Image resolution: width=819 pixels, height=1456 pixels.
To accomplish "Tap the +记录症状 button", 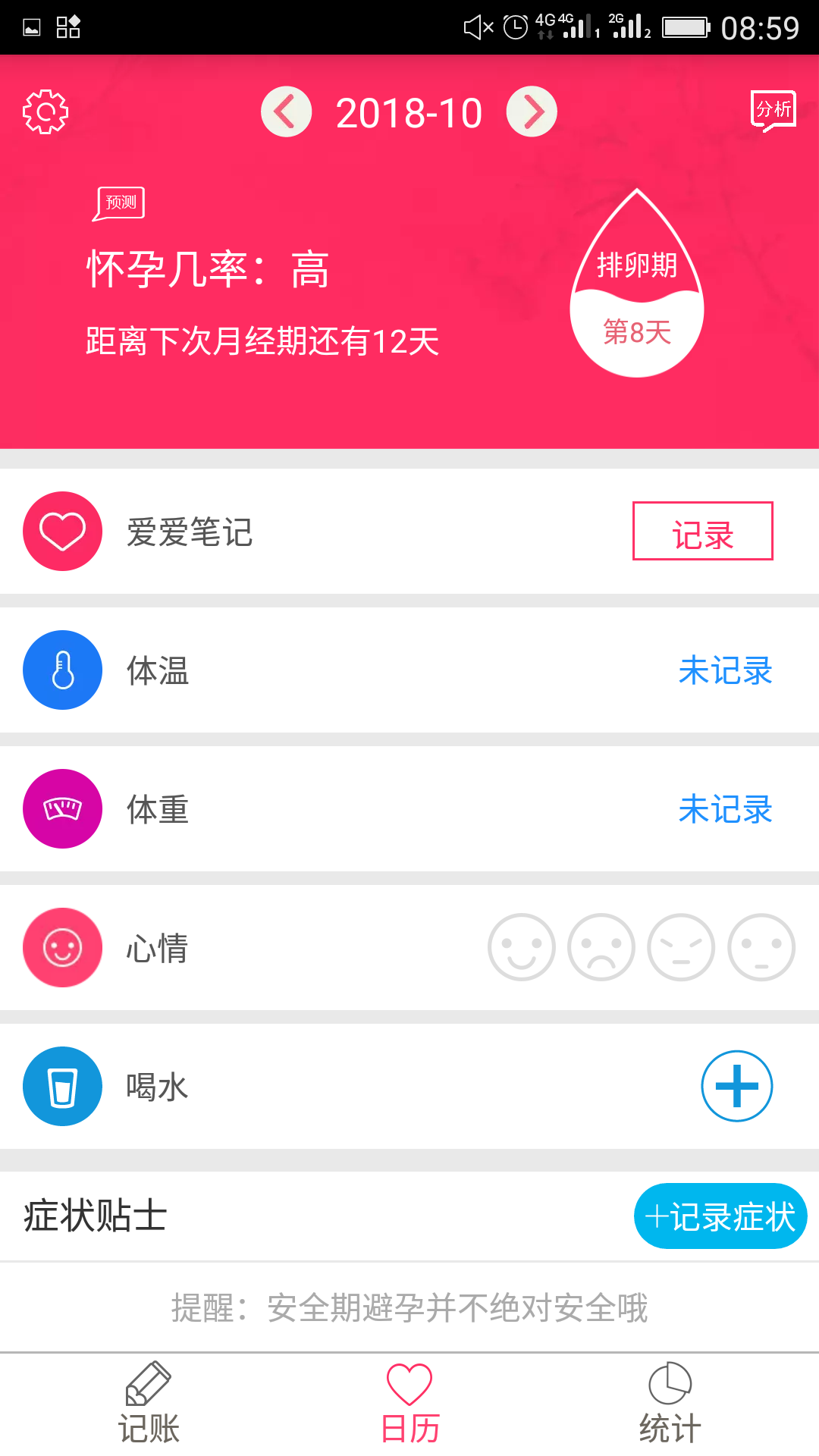I will tap(719, 1216).
